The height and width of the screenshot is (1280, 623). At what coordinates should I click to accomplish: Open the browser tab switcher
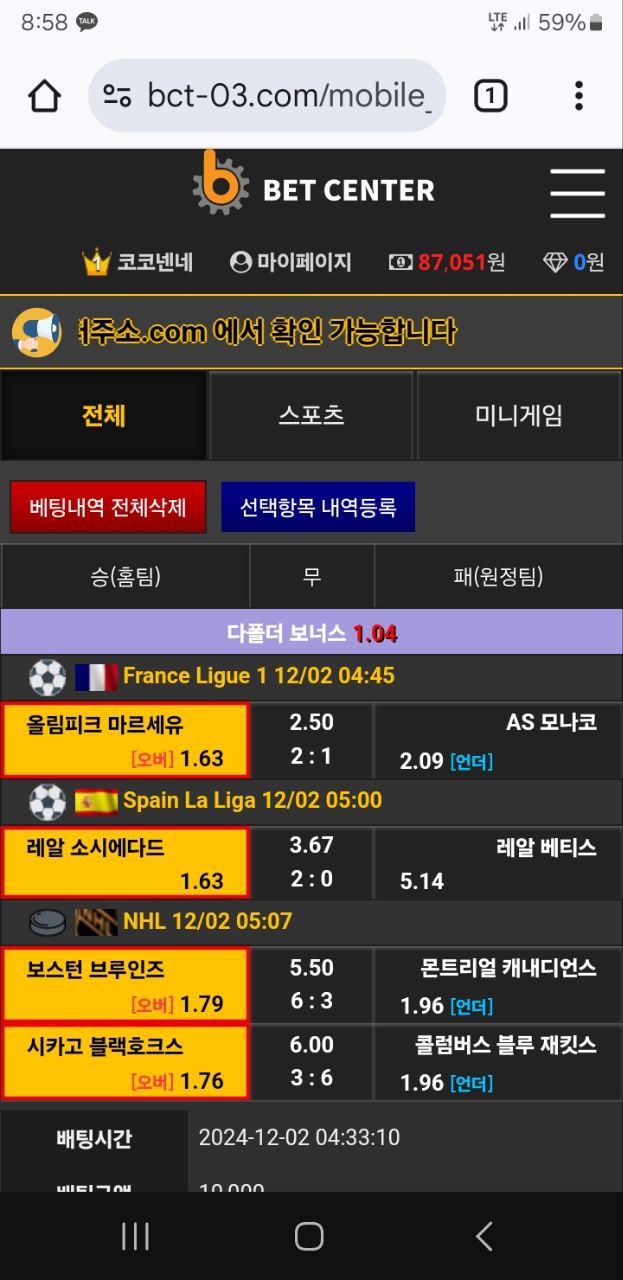(x=490, y=96)
